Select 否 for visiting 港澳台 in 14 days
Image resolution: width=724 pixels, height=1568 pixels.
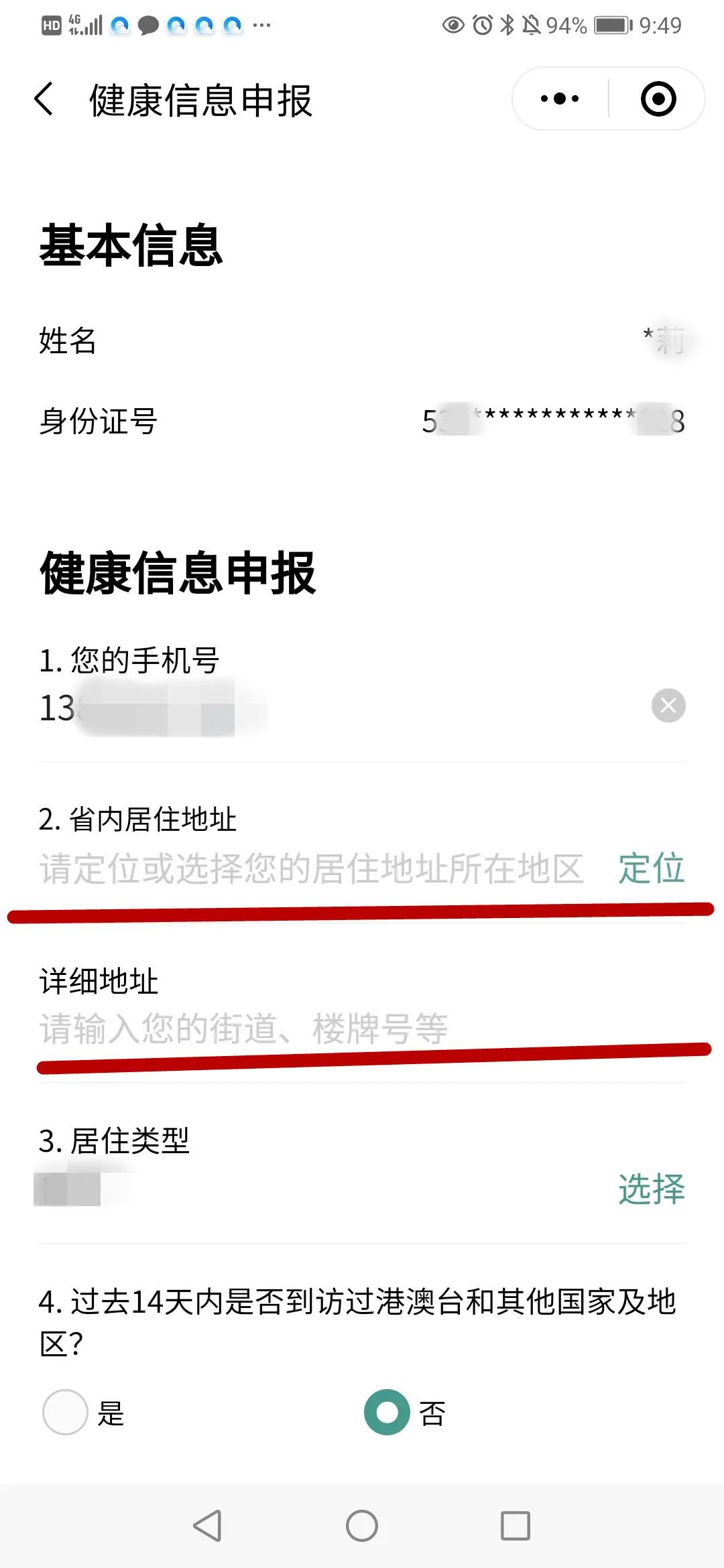pyautogui.click(x=387, y=1413)
